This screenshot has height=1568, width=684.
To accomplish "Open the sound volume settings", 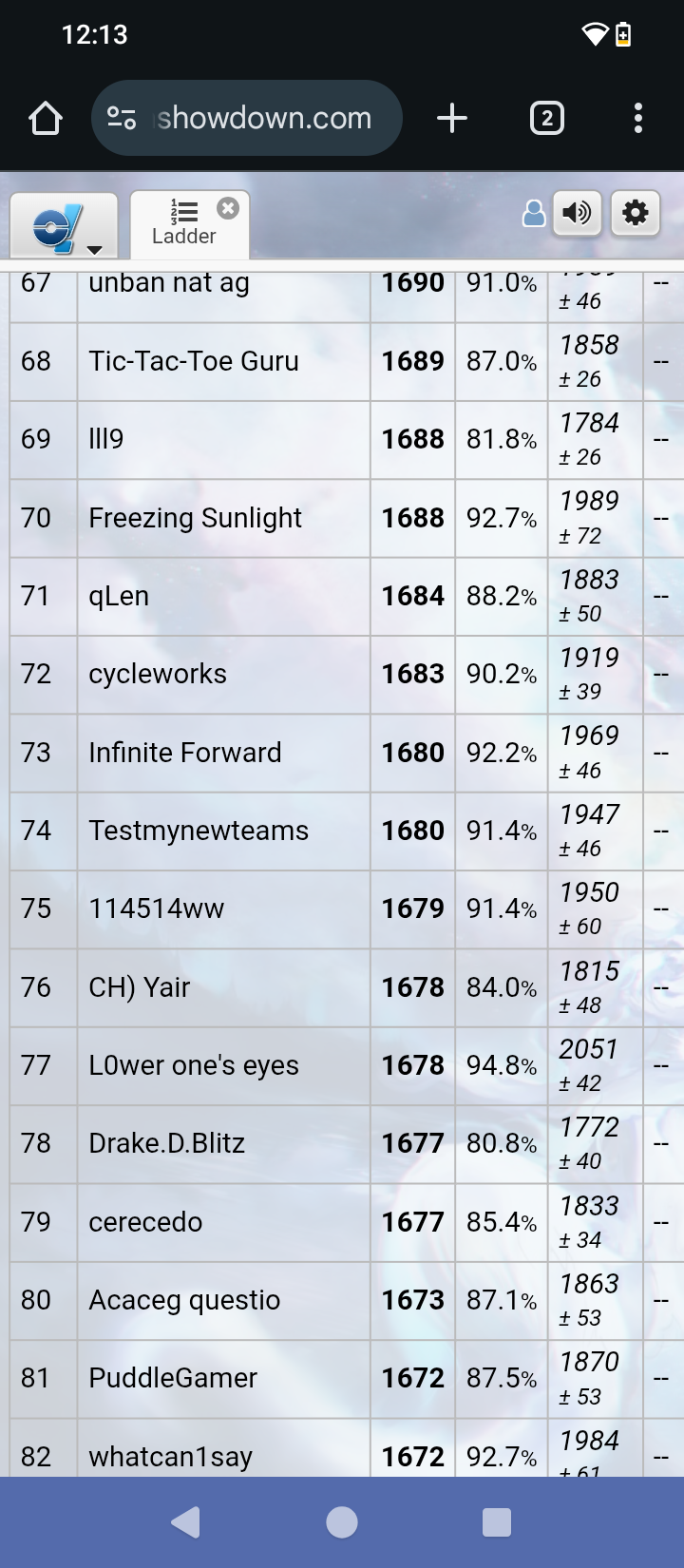I will pos(578,213).
